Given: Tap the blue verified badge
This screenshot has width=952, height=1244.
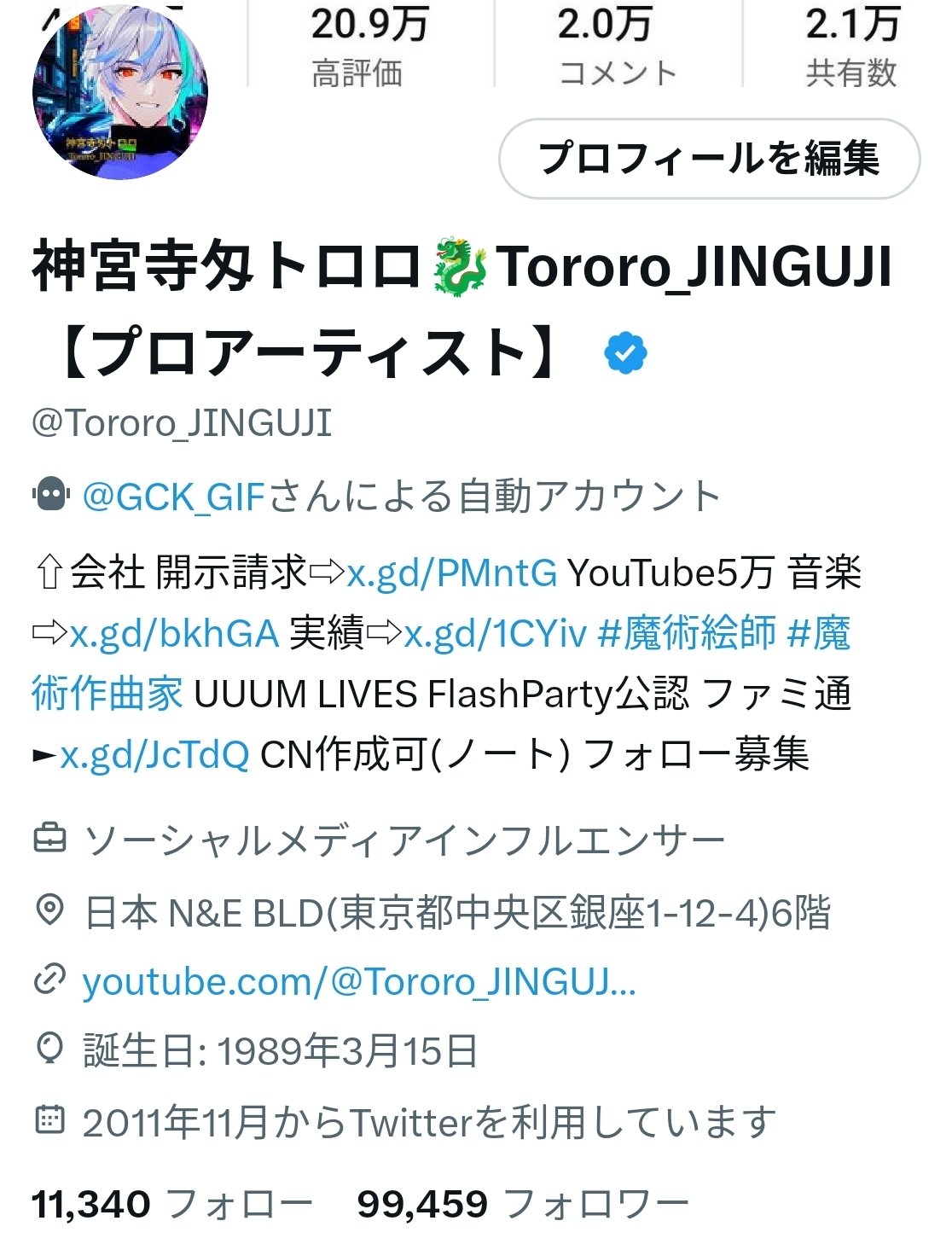Looking at the screenshot, I should (625, 353).
